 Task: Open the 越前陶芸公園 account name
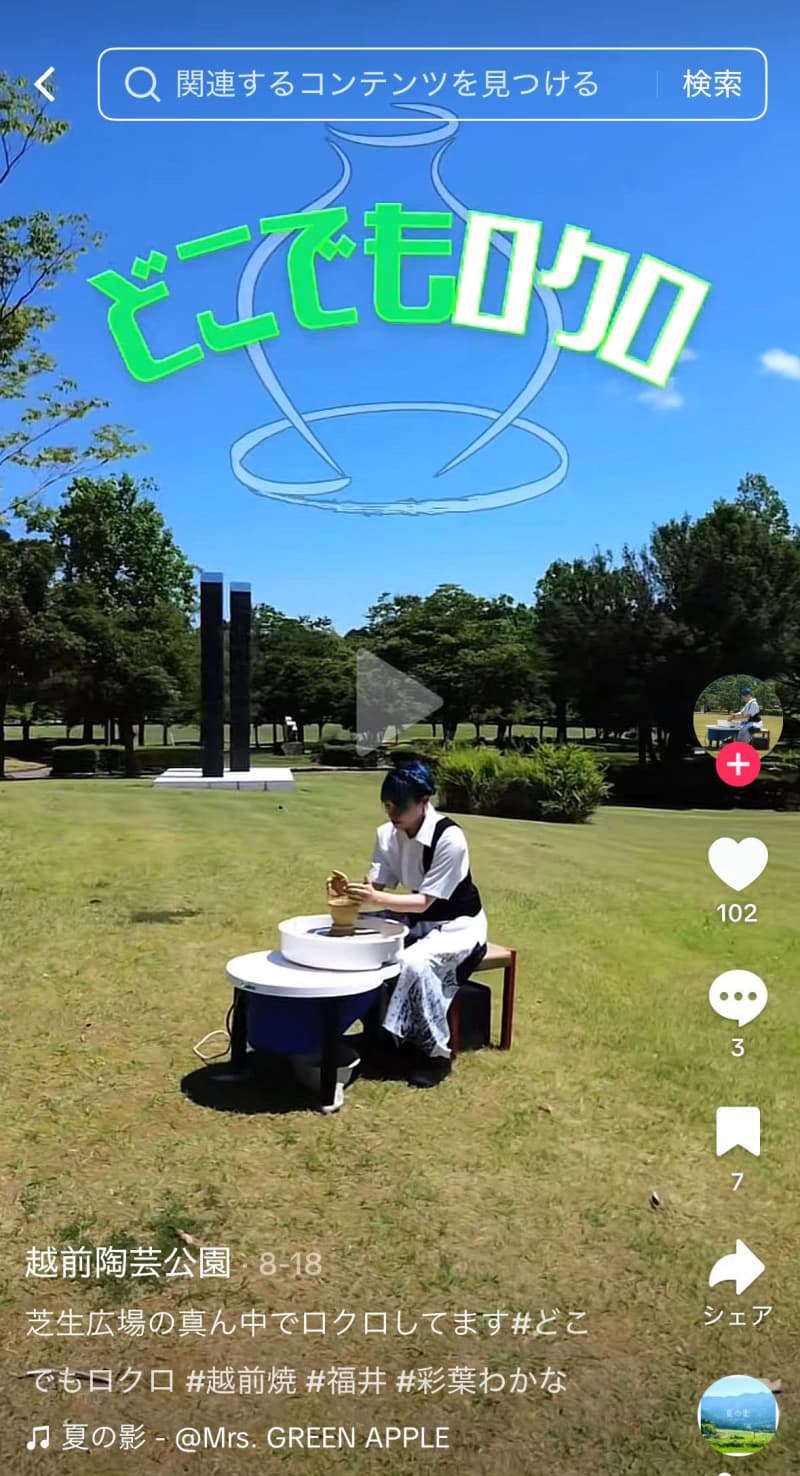click(128, 1263)
